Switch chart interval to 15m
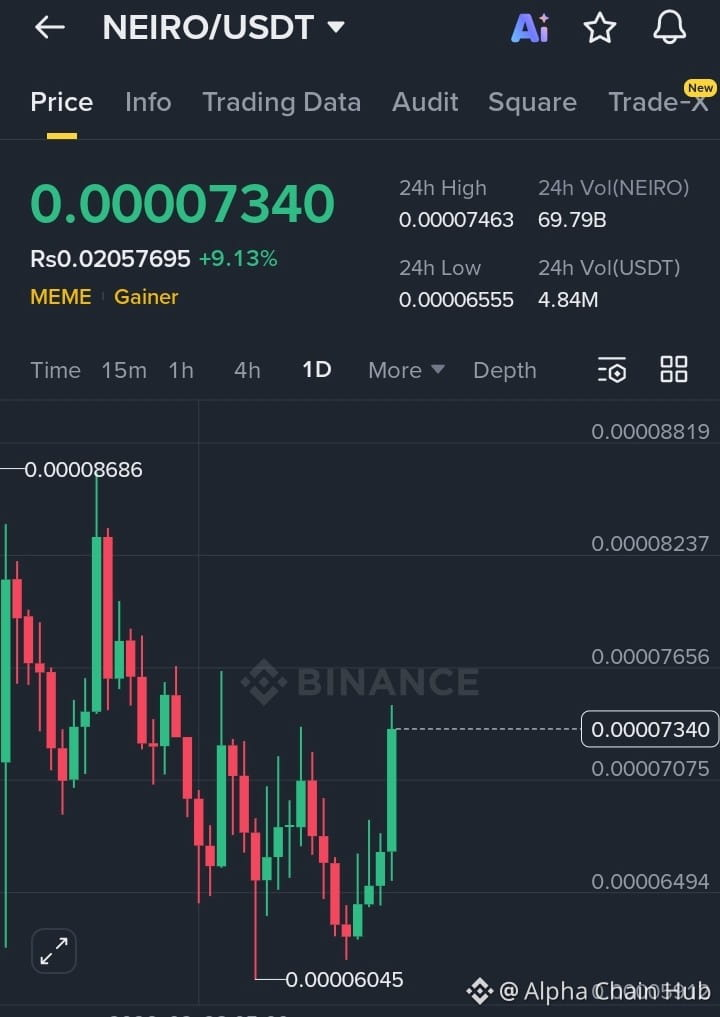720x1017 pixels. [124, 370]
